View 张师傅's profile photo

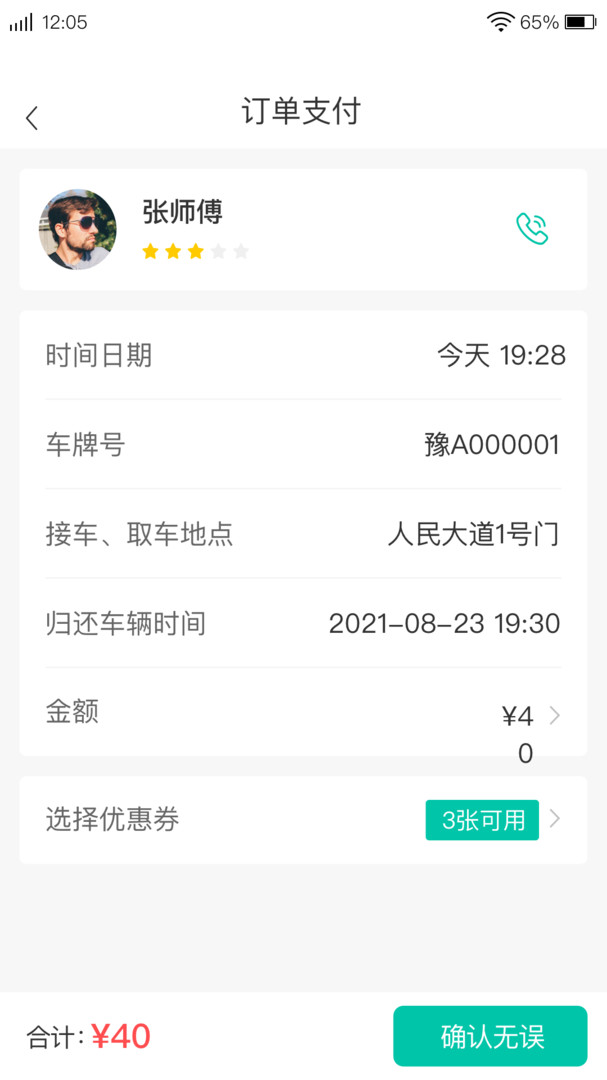click(78, 229)
